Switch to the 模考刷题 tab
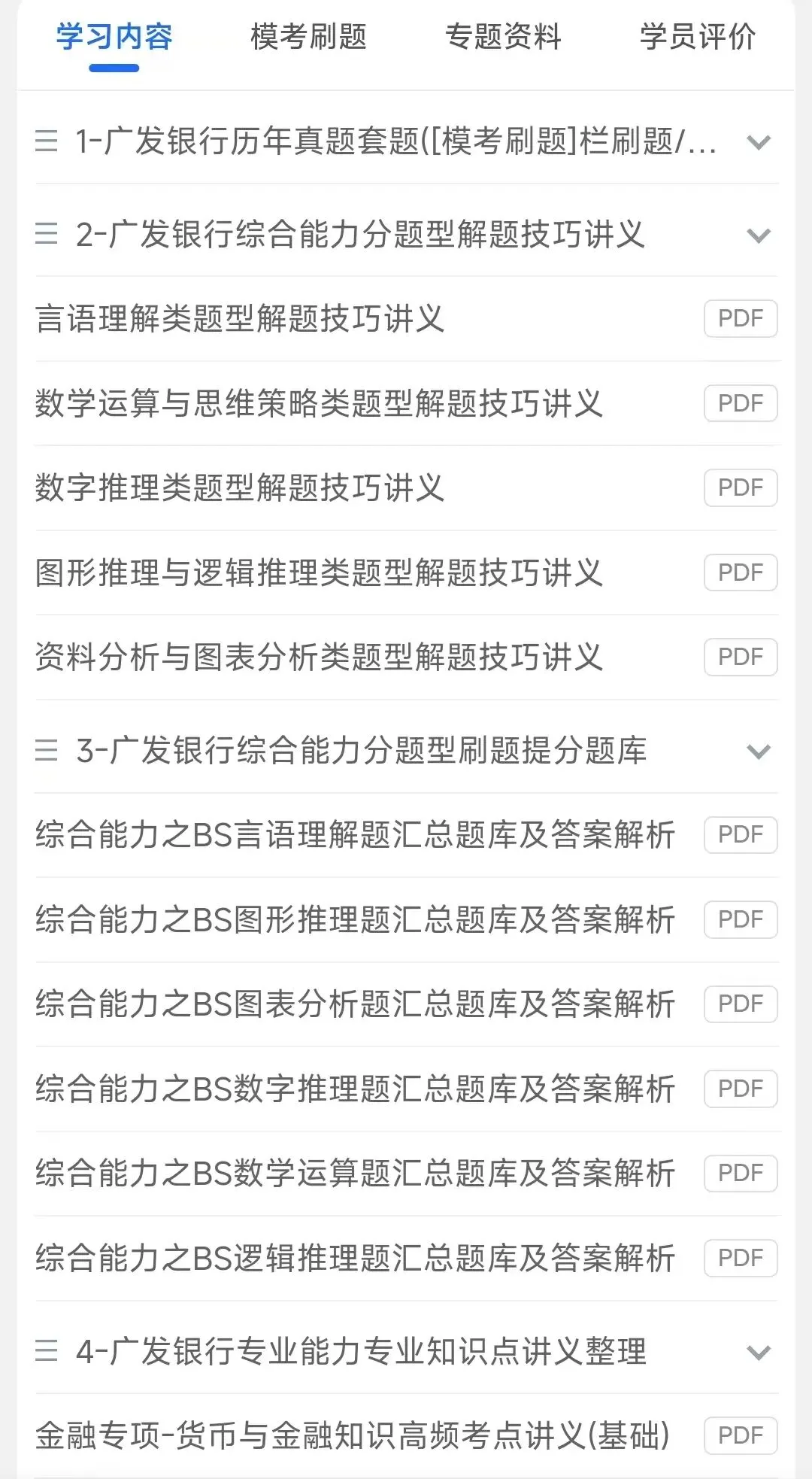The width and height of the screenshot is (812, 1479). click(x=308, y=37)
